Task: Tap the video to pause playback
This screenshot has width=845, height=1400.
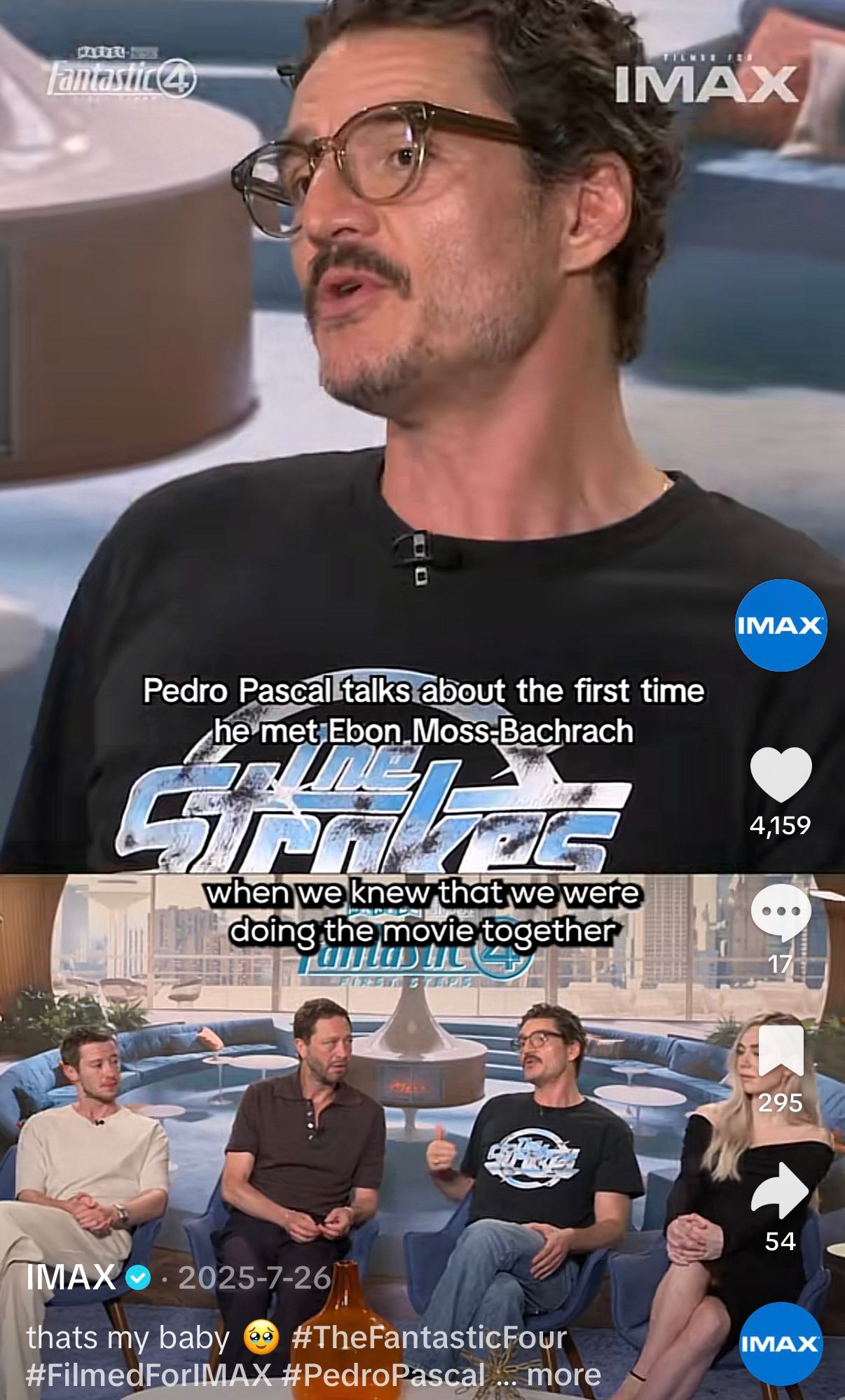Action: coord(420,490)
